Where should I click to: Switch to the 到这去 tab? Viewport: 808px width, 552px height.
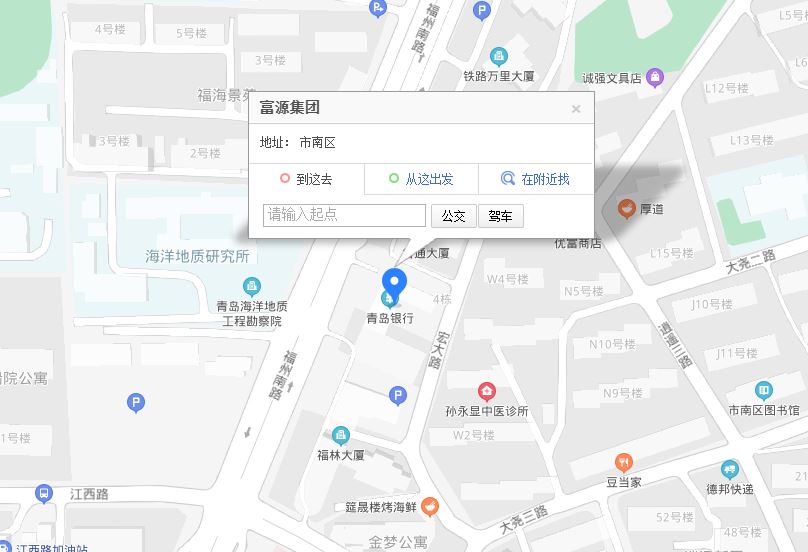[x=306, y=179]
